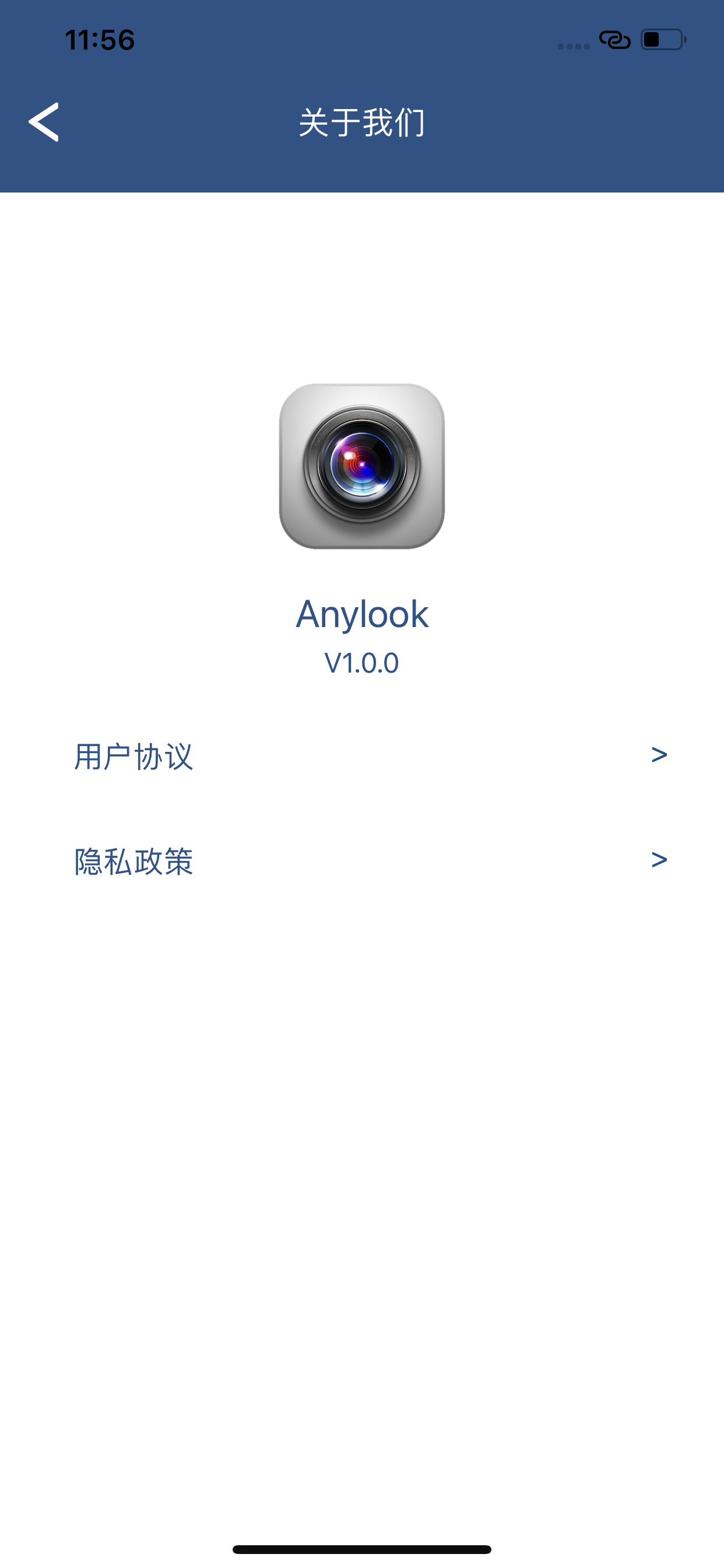Open the 隐私政策 row
This screenshot has width=724, height=1568.
[x=370, y=860]
